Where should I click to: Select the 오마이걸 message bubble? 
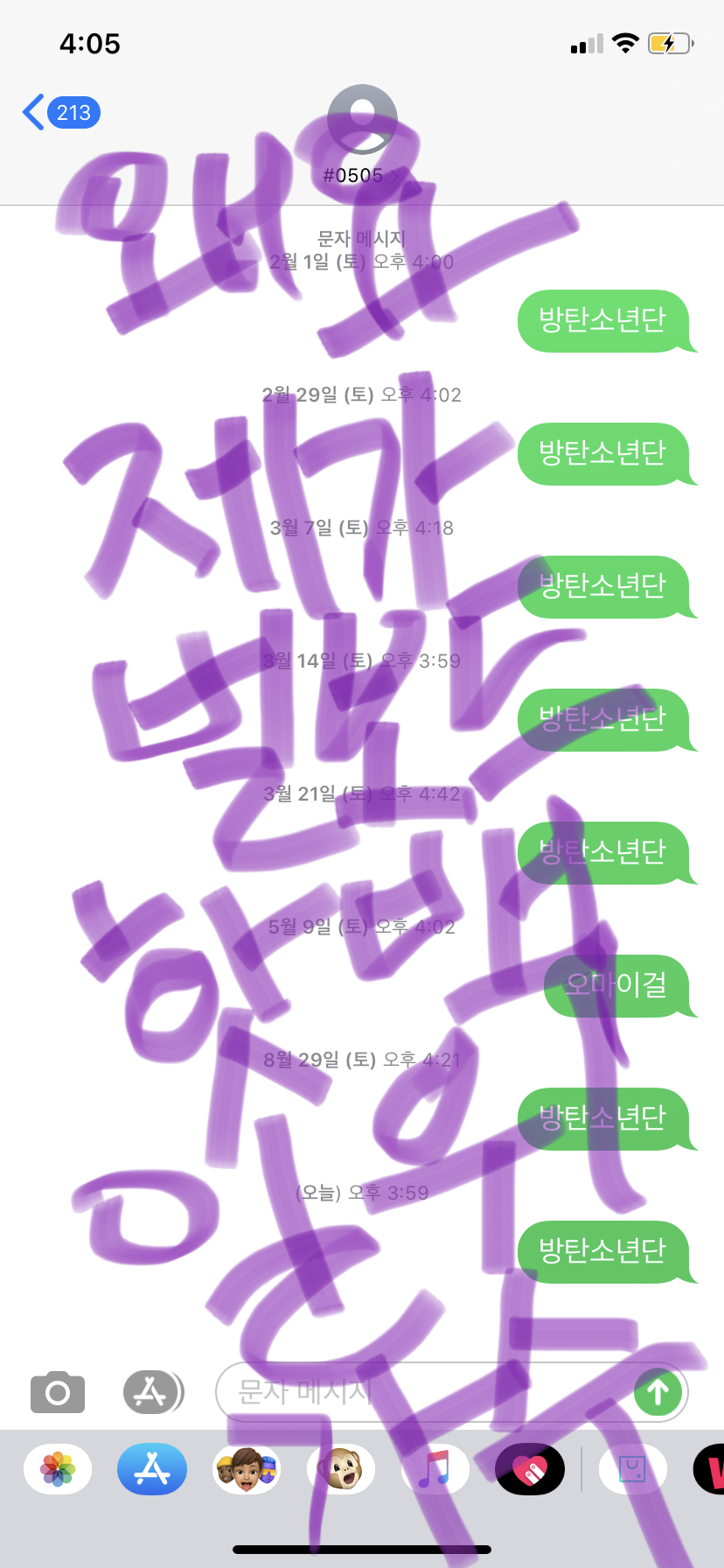pos(621,986)
